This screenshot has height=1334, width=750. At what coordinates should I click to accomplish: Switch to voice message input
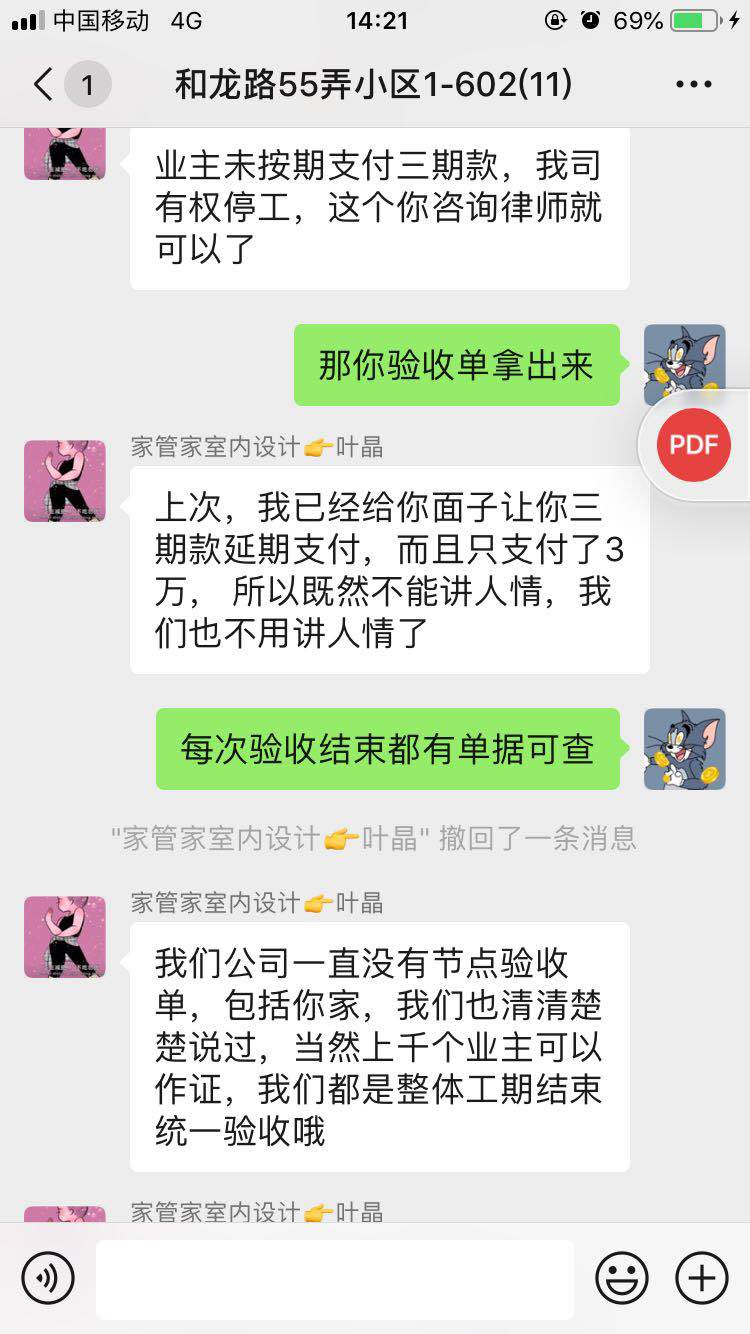point(48,1278)
